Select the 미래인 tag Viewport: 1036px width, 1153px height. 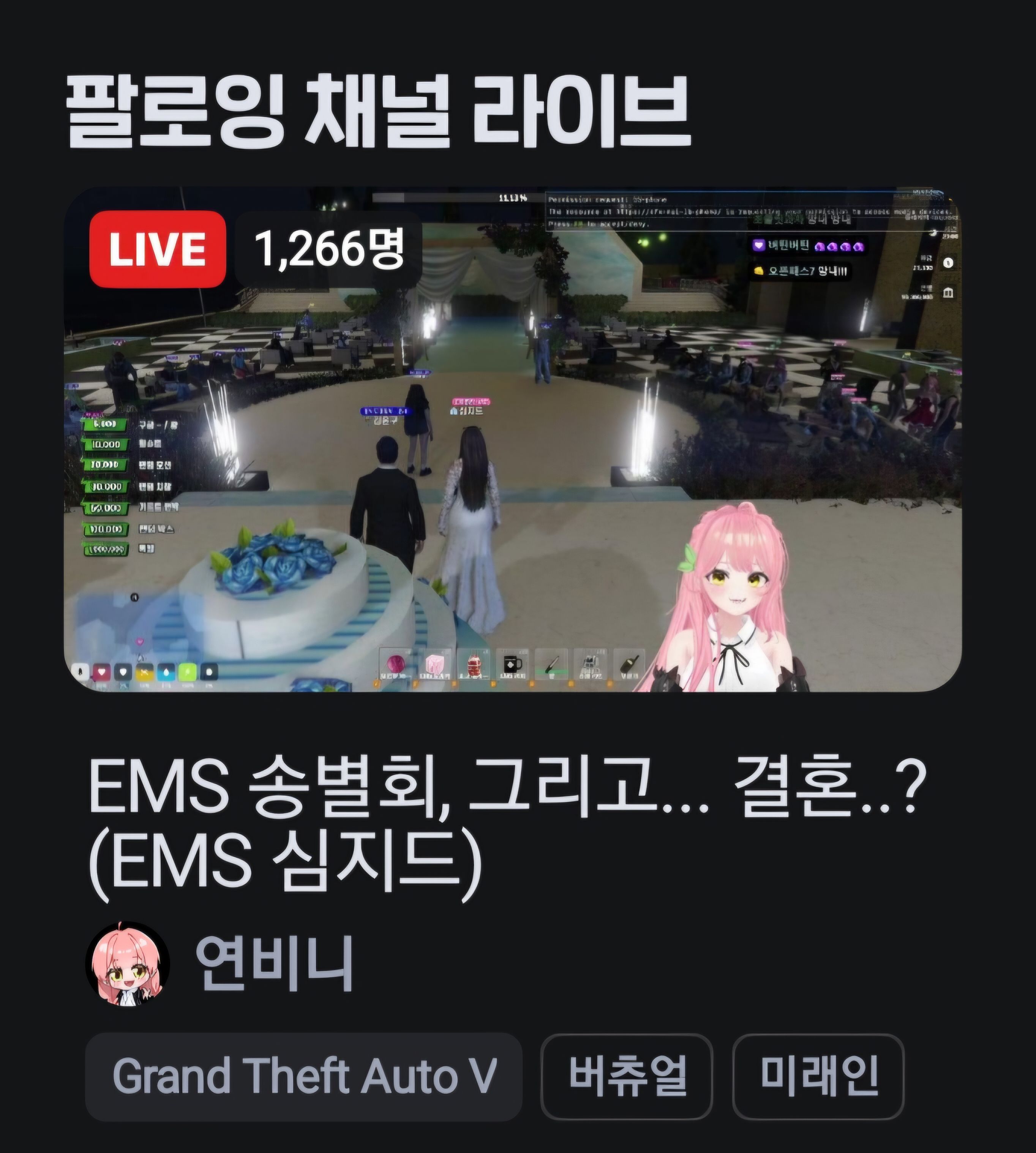point(818,1077)
